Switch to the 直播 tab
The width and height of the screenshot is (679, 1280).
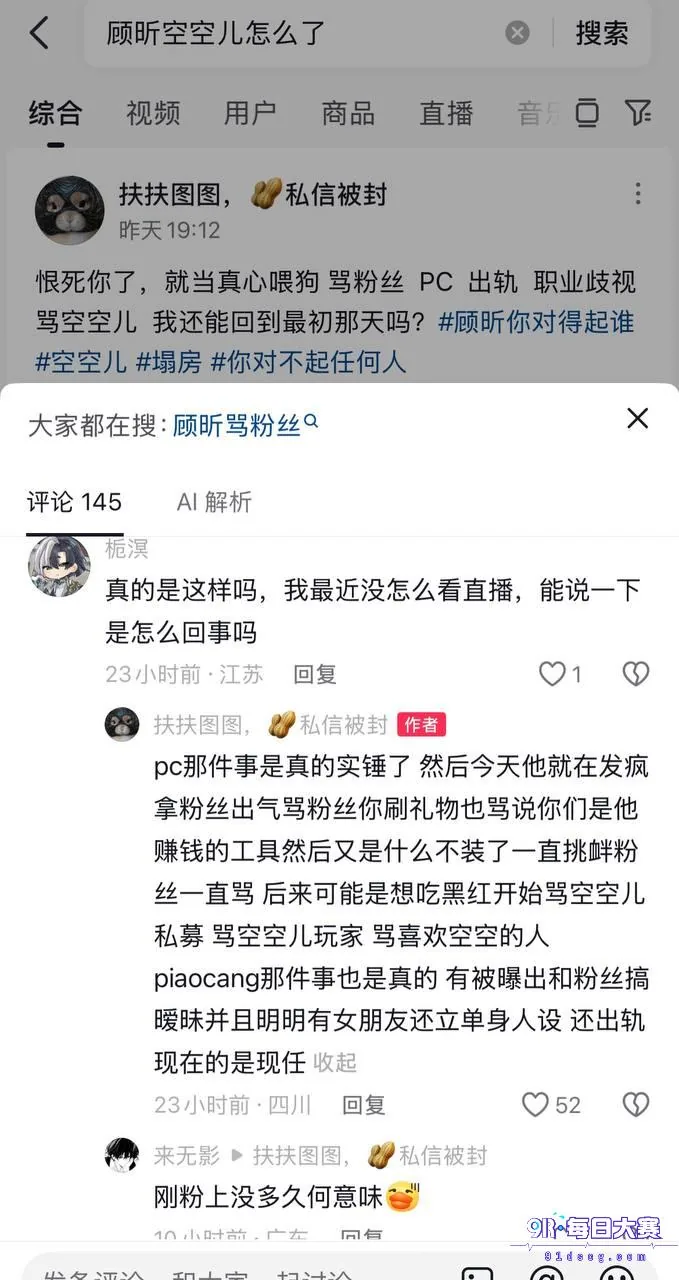[x=446, y=113]
